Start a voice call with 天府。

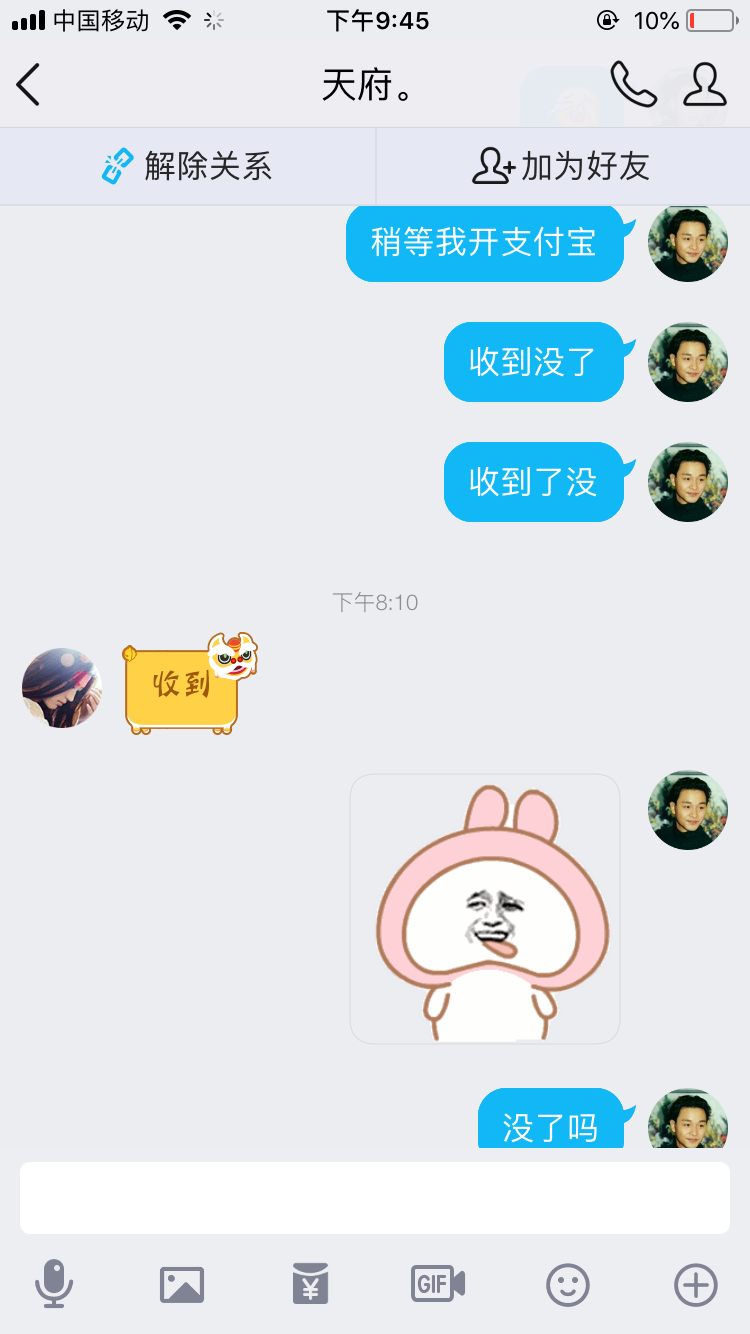pyautogui.click(x=633, y=84)
